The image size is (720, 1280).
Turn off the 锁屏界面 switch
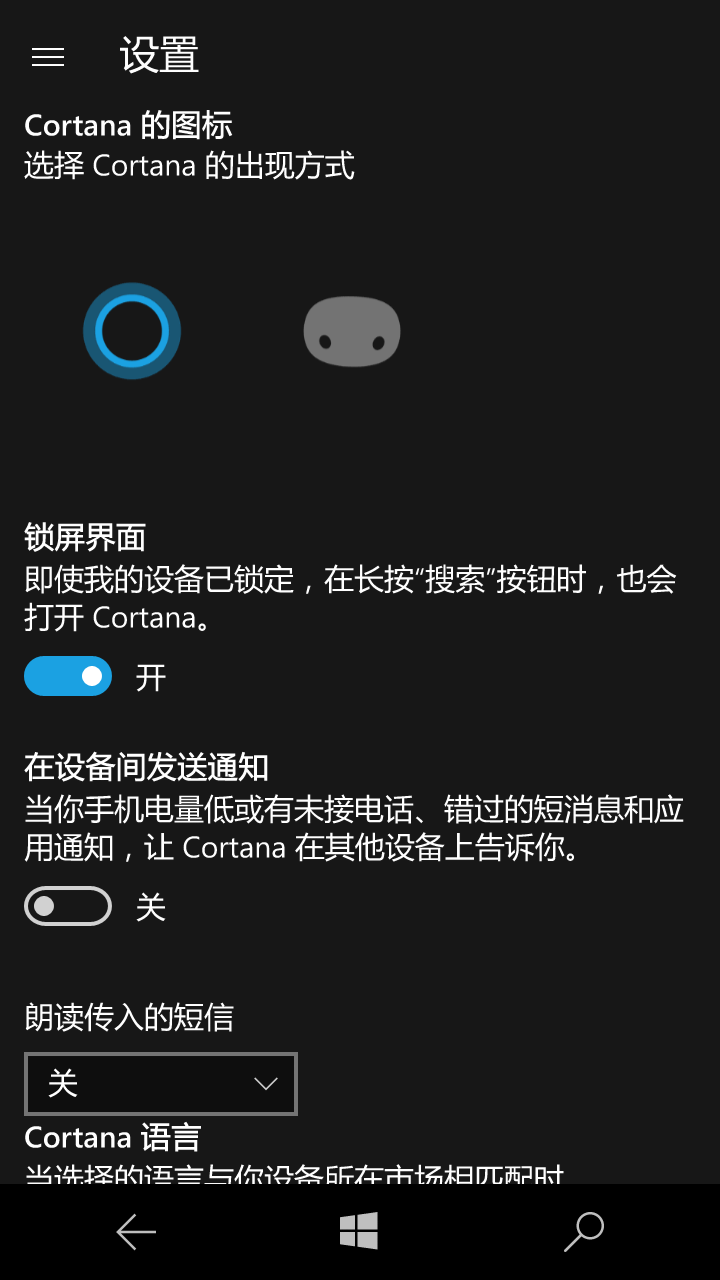click(x=68, y=676)
